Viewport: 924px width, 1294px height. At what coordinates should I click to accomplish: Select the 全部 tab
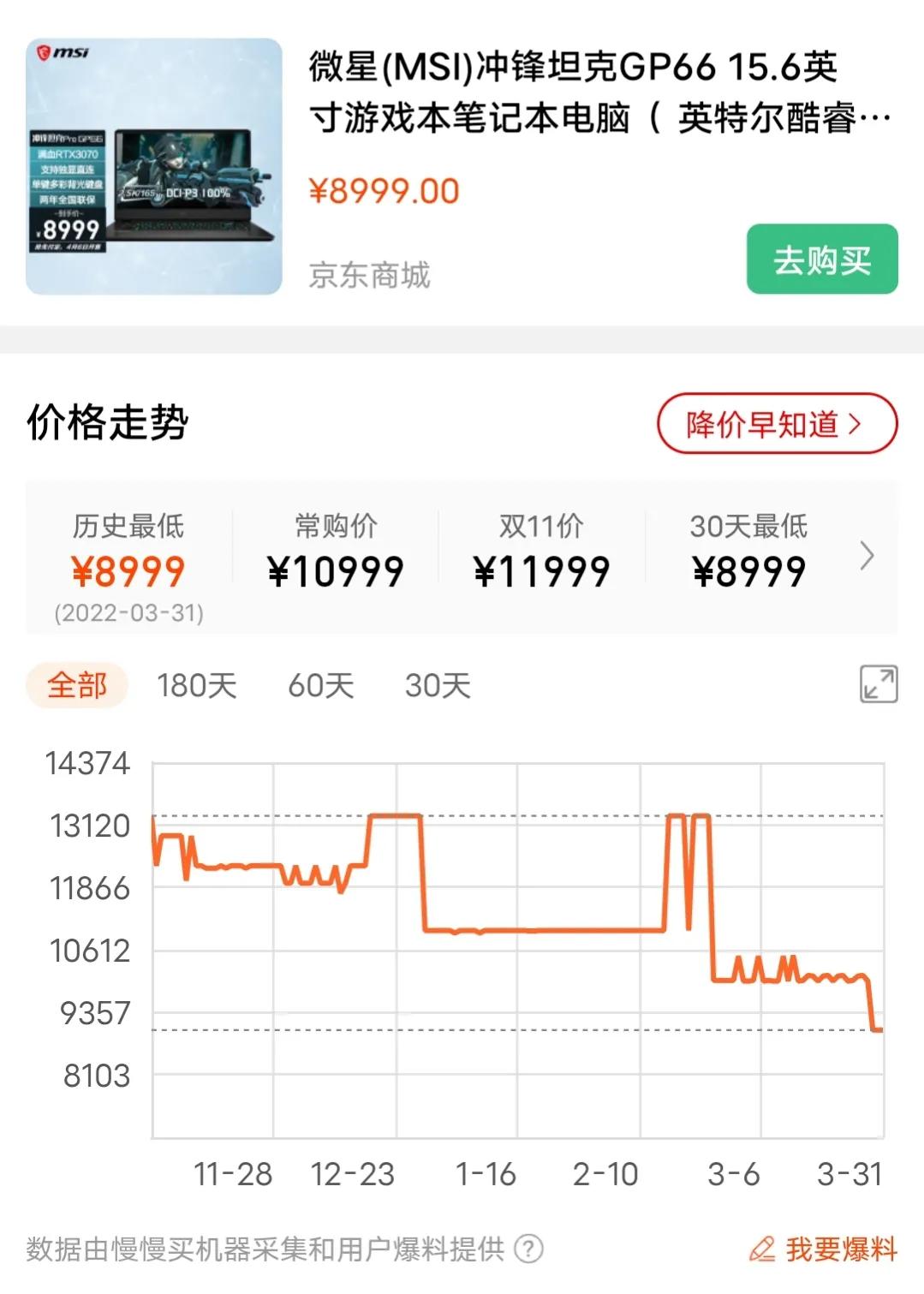point(76,685)
